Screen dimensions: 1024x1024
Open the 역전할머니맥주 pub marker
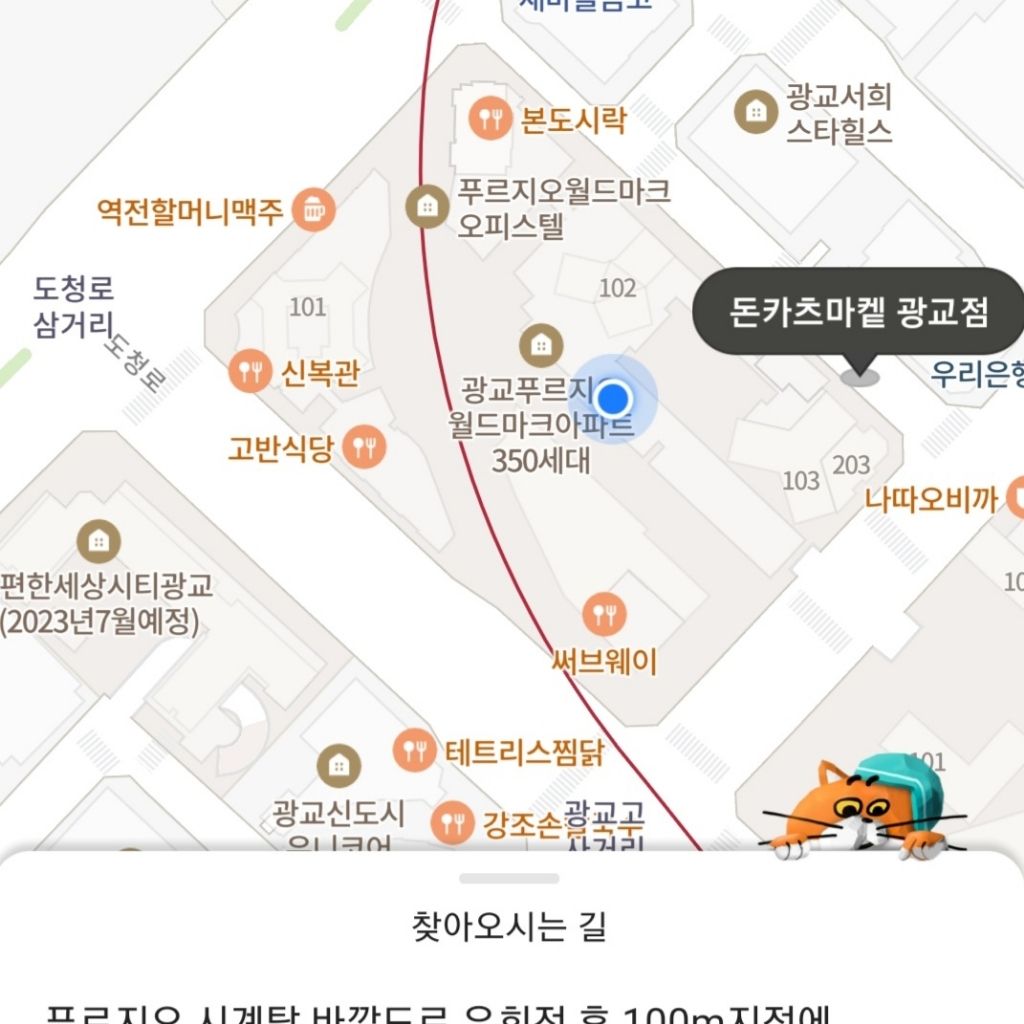click(x=315, y=210)
